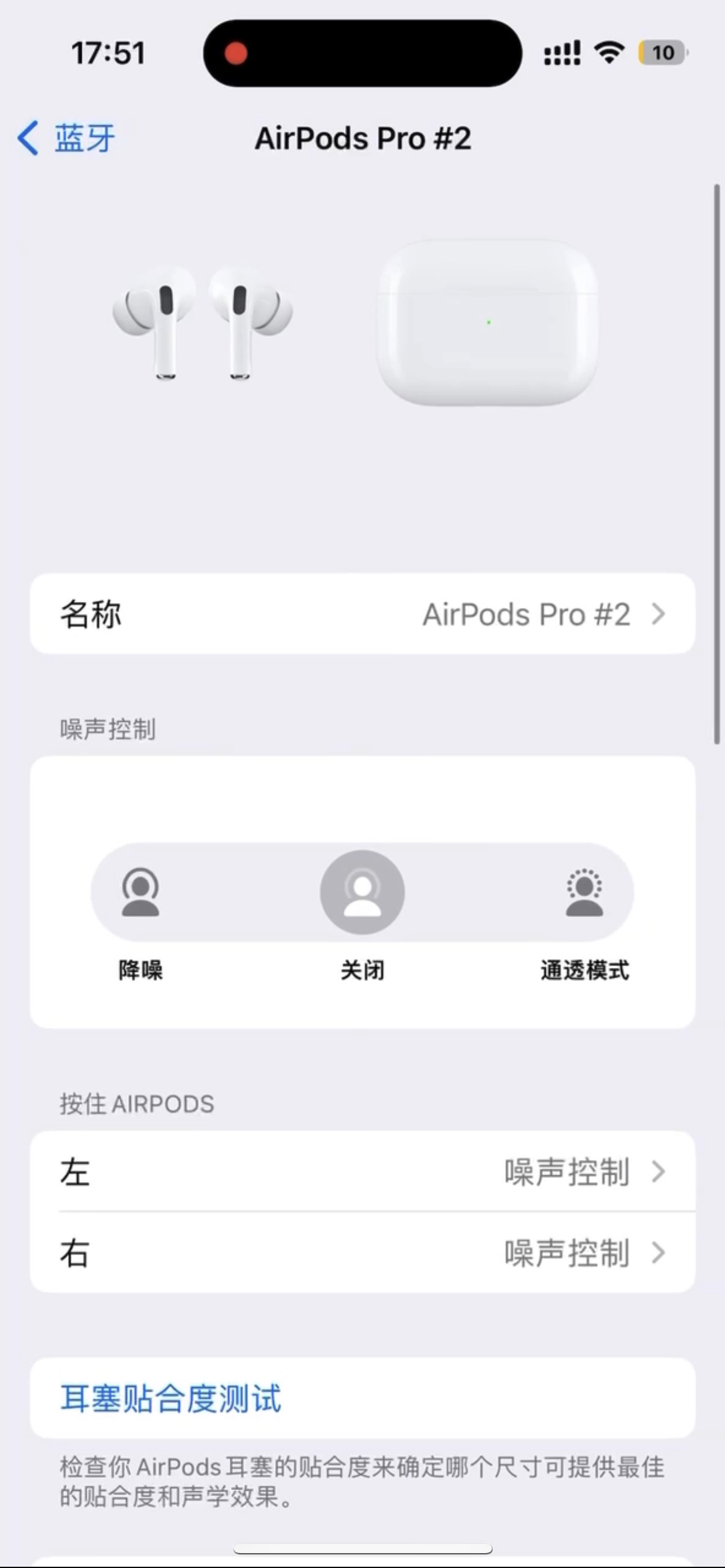Start the 耳塞贴合度测试
This screenshot has height=1568, width=725.
(x=171, y=1398)
